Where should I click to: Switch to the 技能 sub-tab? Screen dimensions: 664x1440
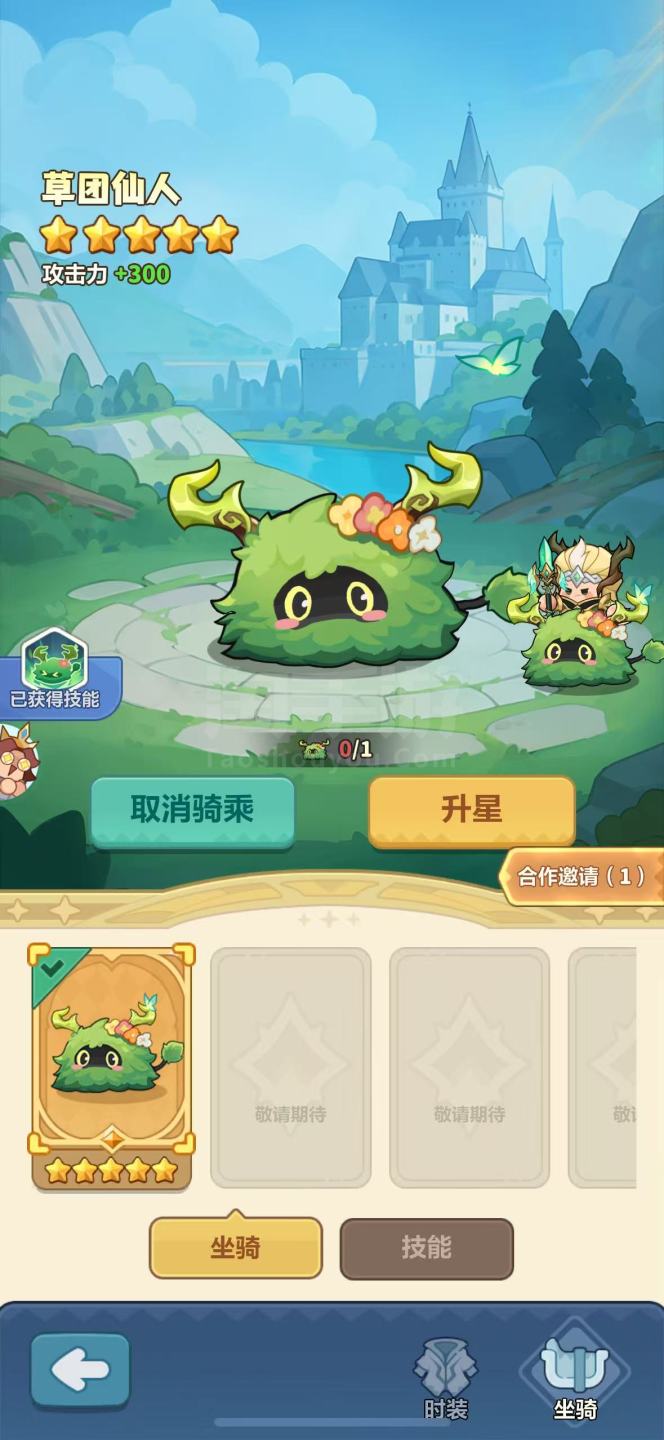426,1248
